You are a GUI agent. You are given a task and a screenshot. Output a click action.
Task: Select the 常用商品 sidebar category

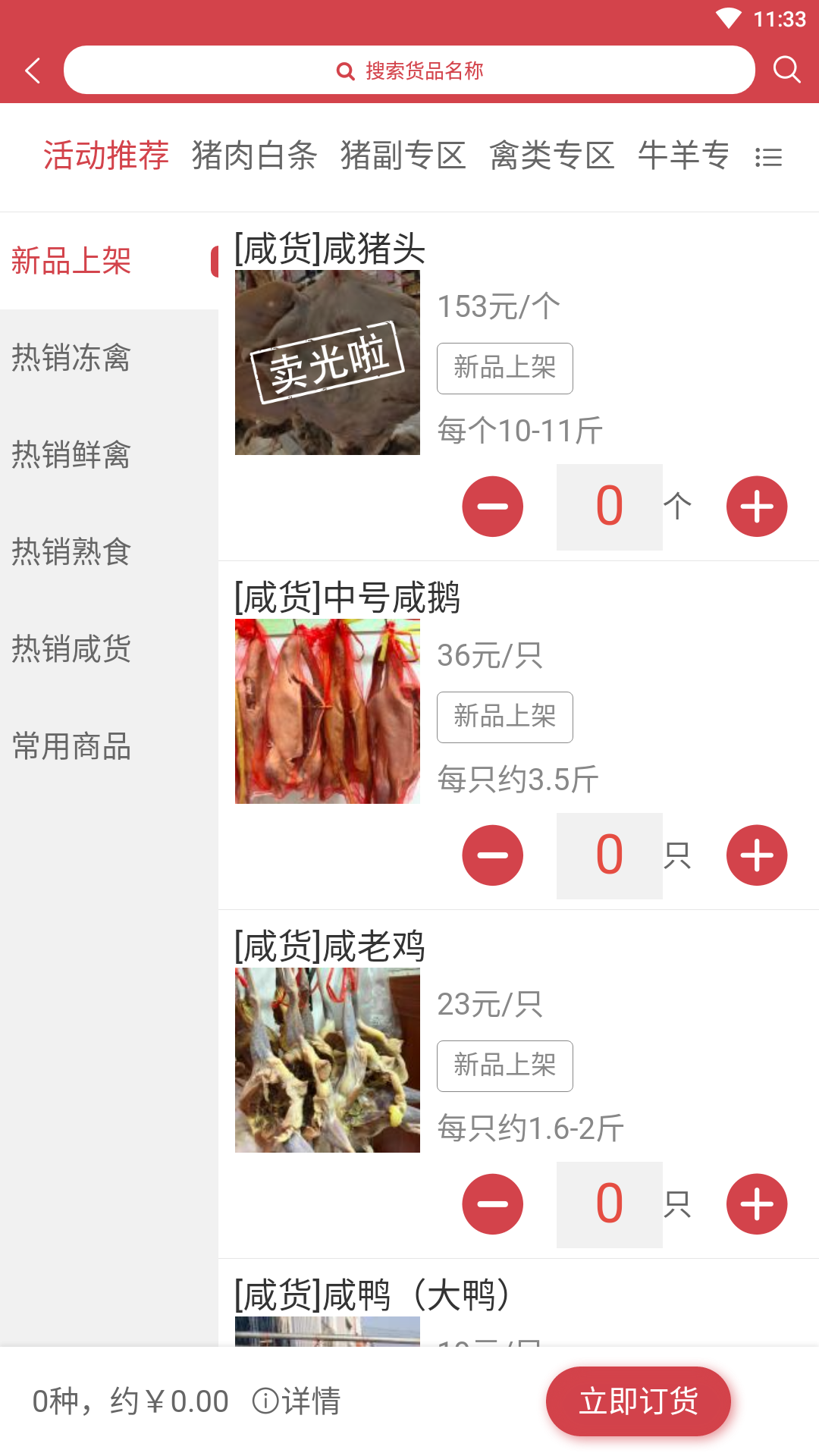pos(72,748)
